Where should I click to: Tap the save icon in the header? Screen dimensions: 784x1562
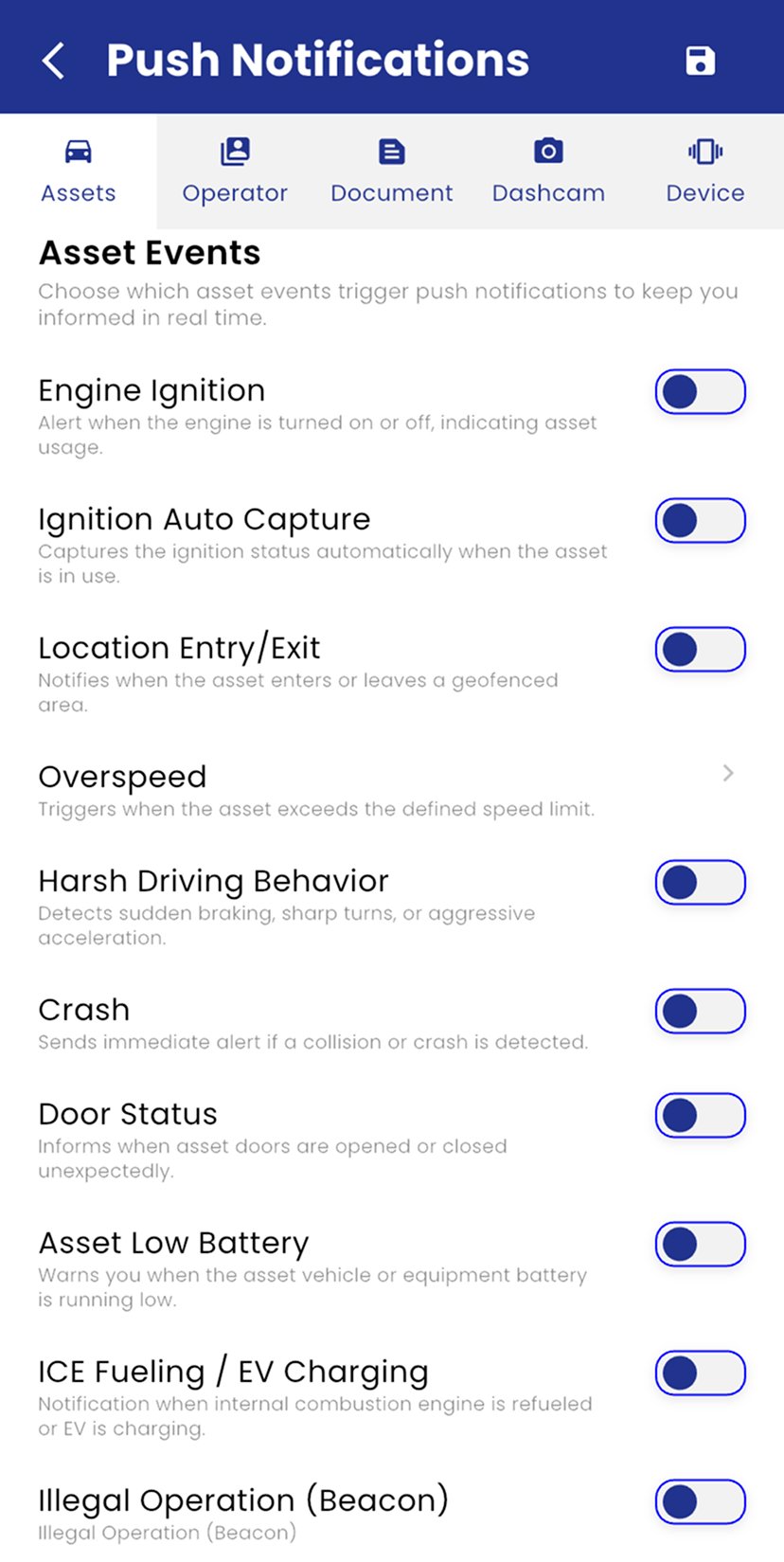[700, 60]
